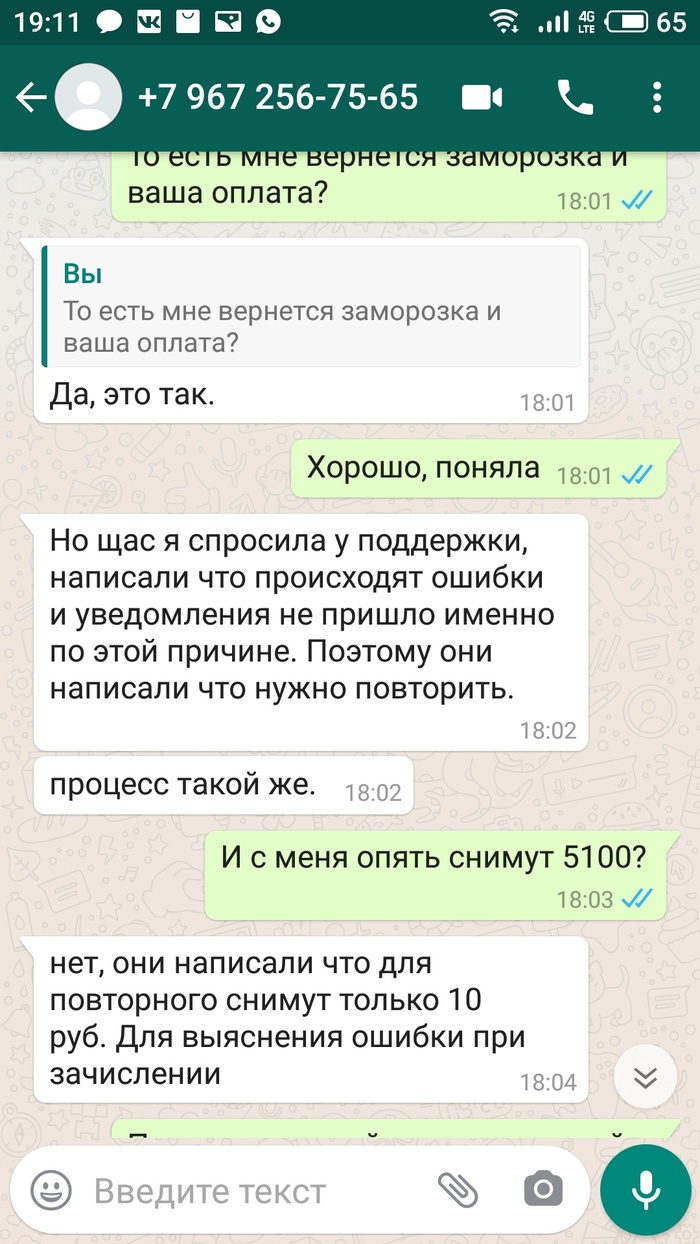Jump to the latest messages
Viewport: 700px width, 1244px height.
pyautogui.click(x=646, y=1076)
